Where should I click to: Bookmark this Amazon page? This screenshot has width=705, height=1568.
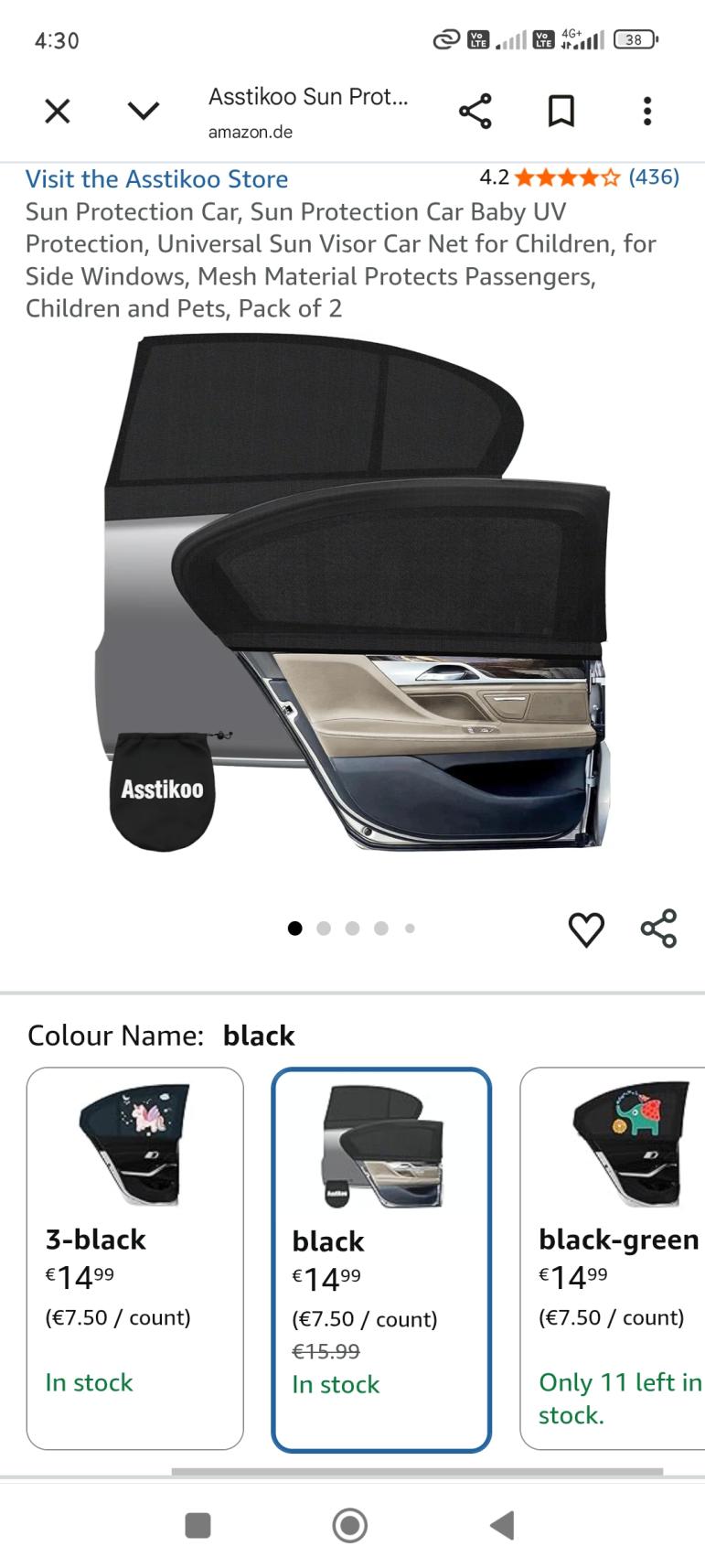pos(561,112)
